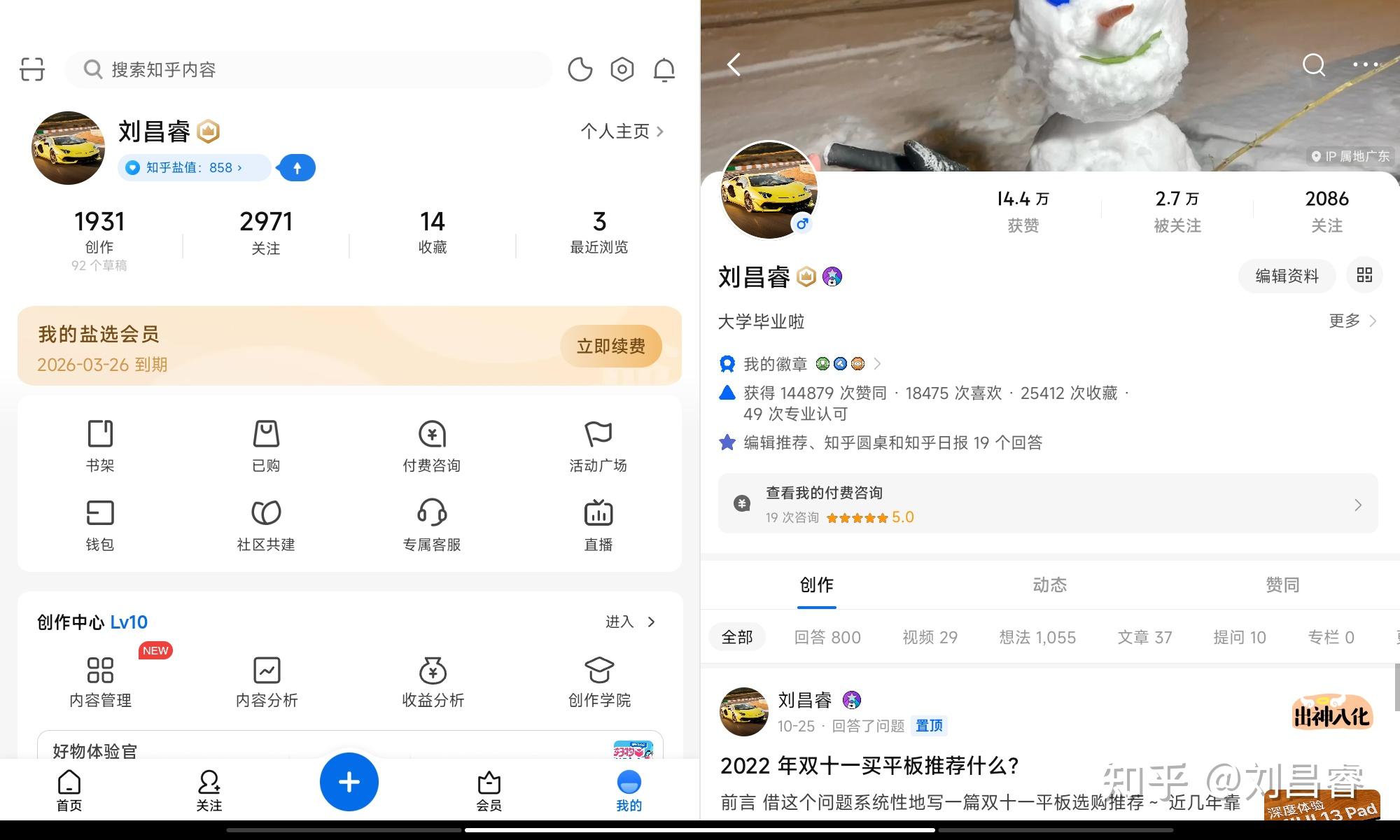Tap the 编辑资料 button
This screenshot has height=840, width=1400.
pyautogui.click(x=1287, y=276)
